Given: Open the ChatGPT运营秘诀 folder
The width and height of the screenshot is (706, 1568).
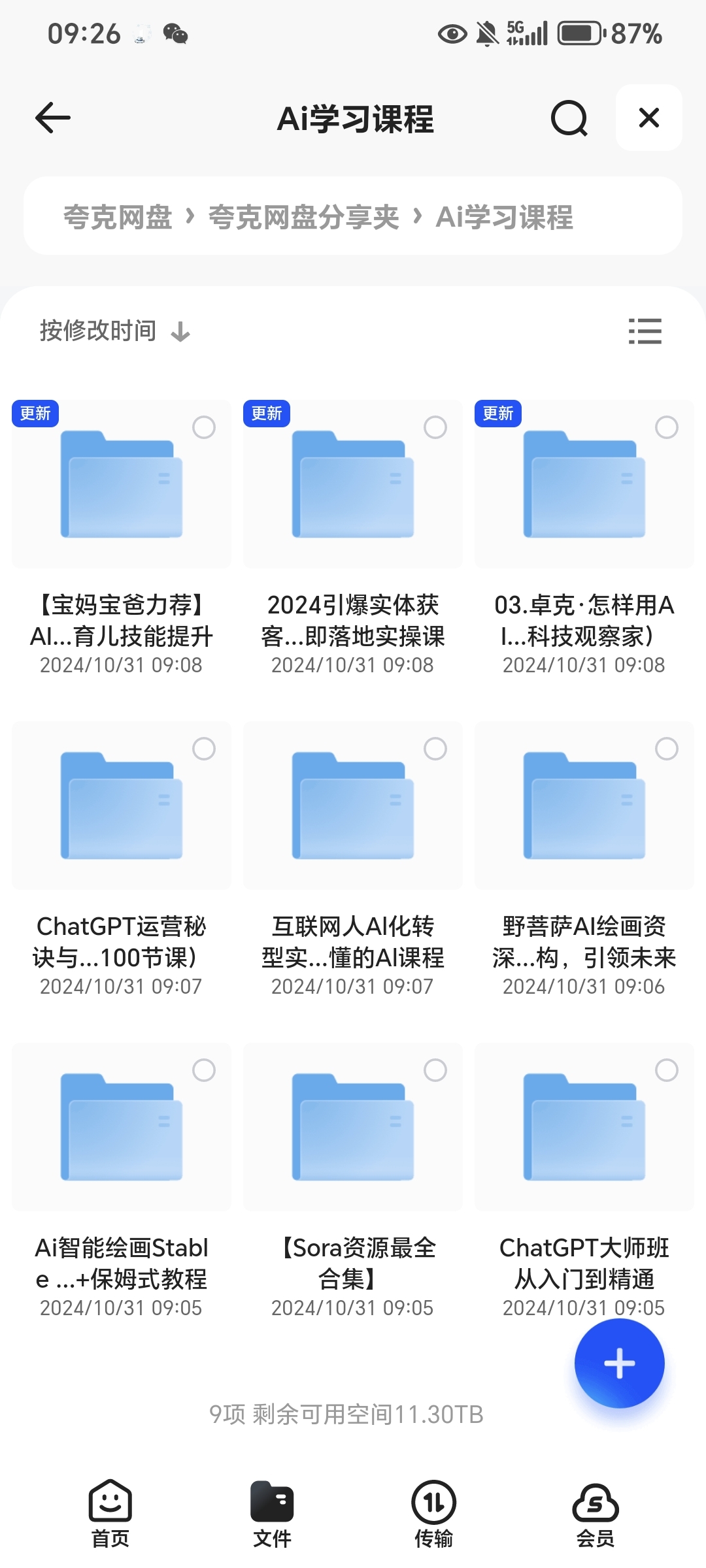Looking at the screenshot, I should pos(122,806).
